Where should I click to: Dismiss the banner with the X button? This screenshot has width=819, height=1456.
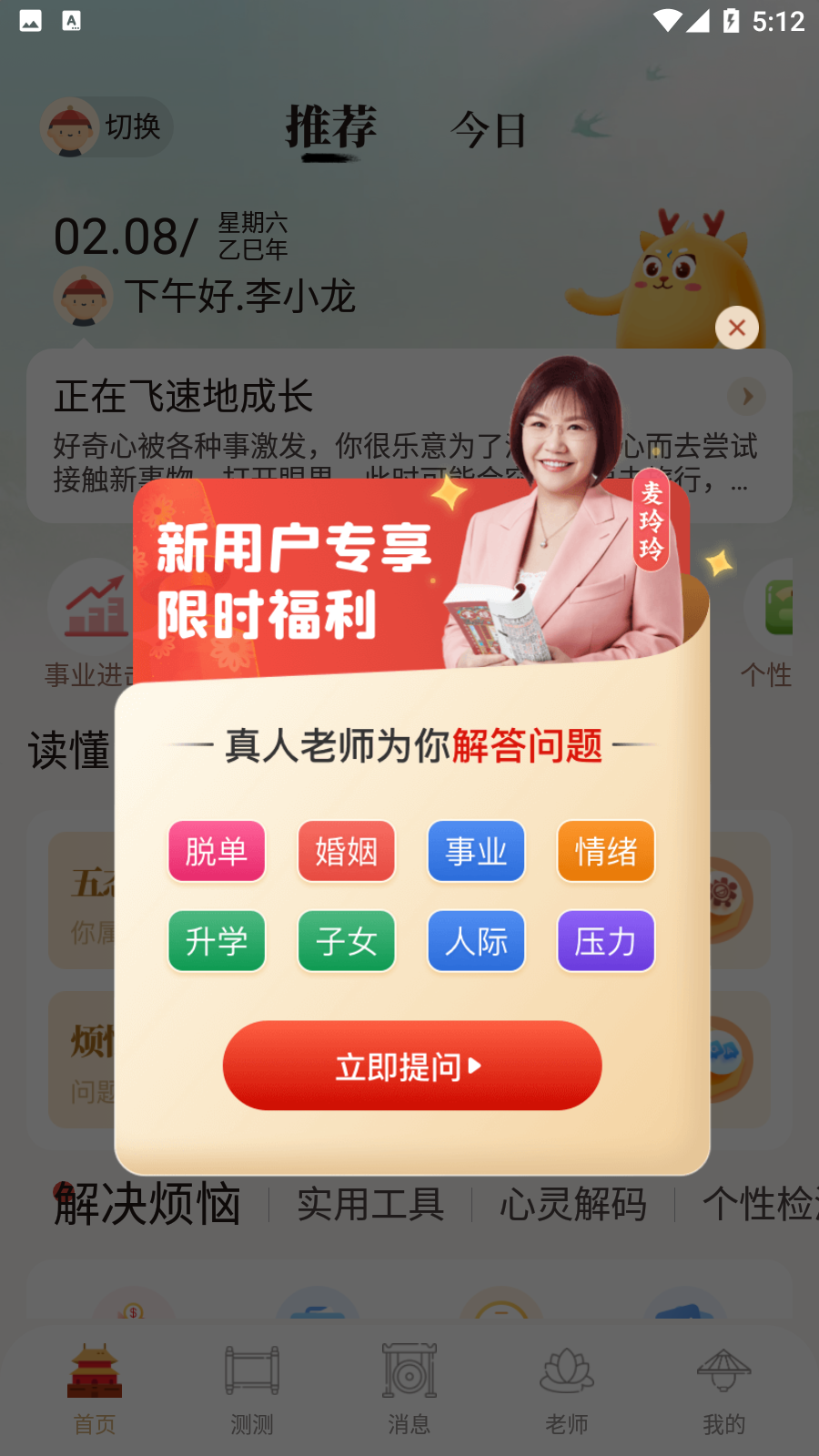point(737,328)
